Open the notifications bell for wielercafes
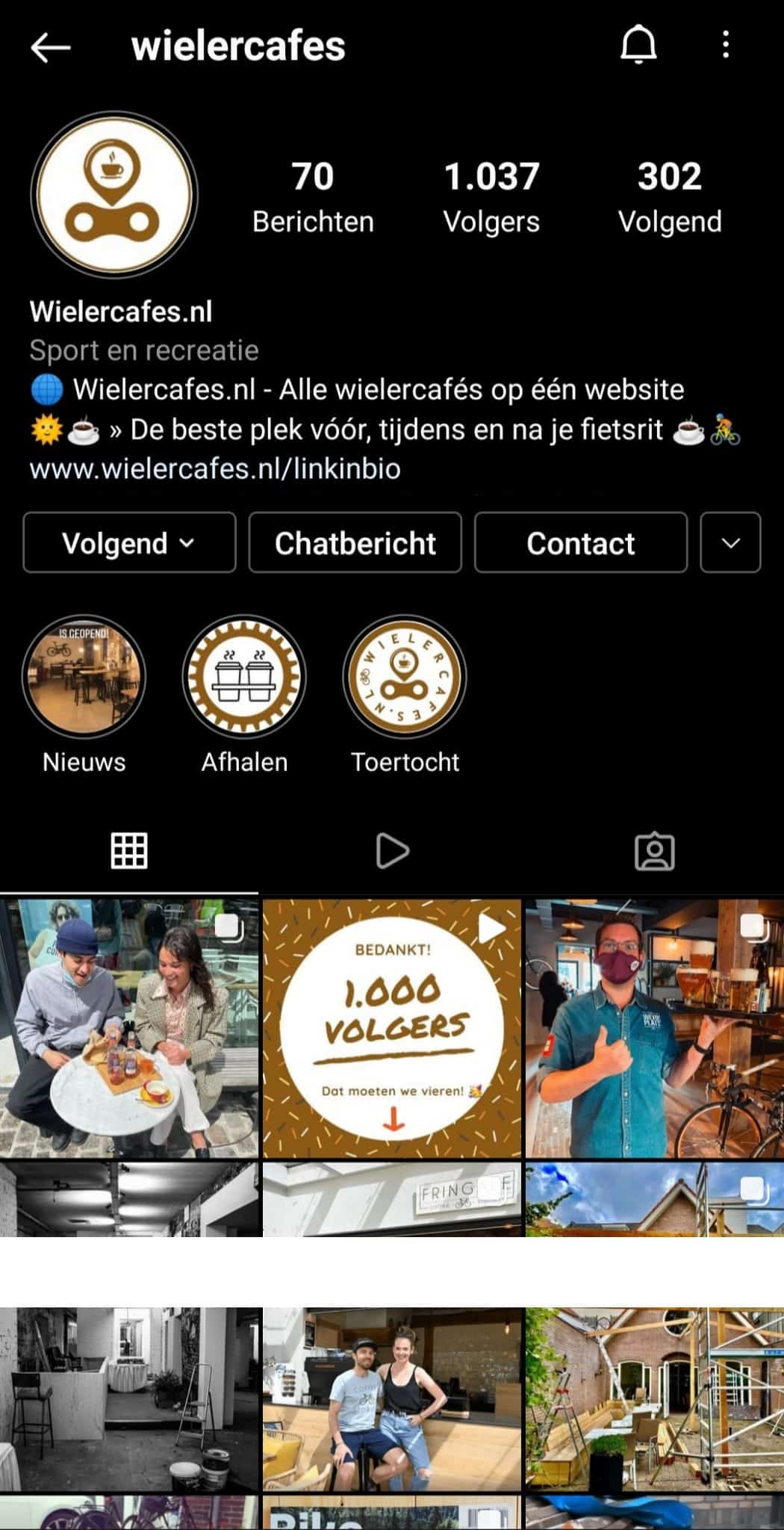The width and height of the screenshot is (784, 1530). pos(638,46)
